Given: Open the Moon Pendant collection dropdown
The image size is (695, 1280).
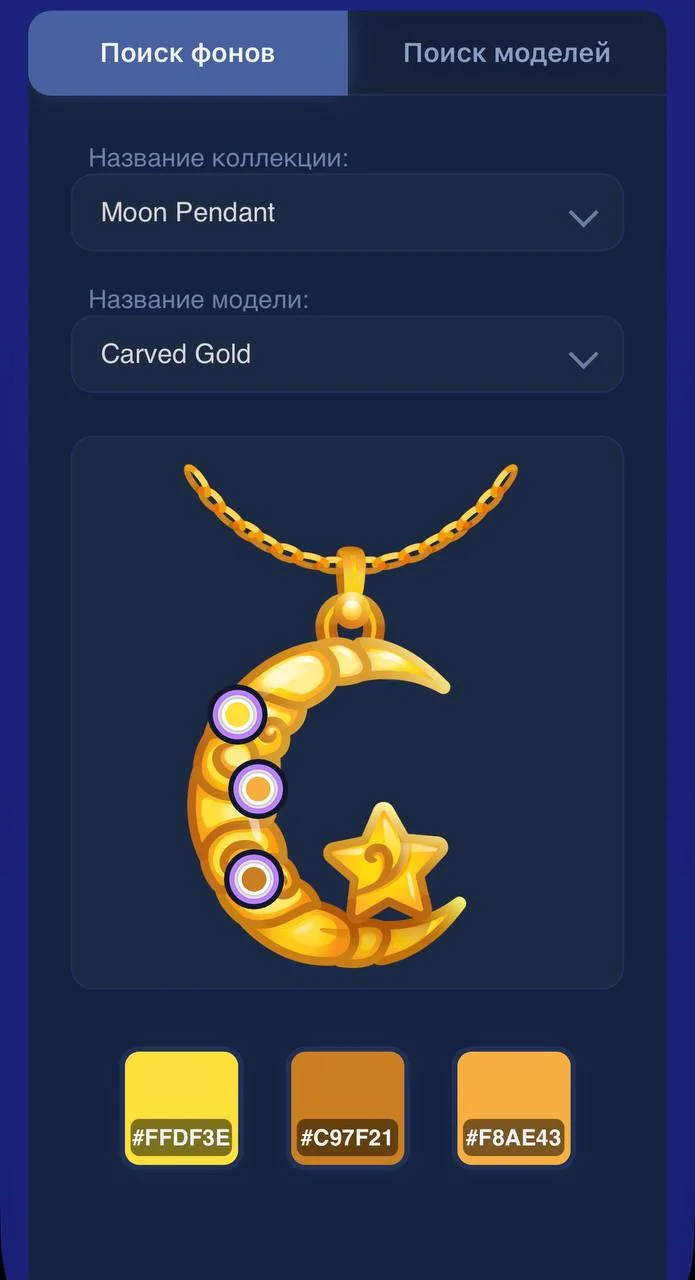Looking at the screenshot, I should click(x=347, y=213).
